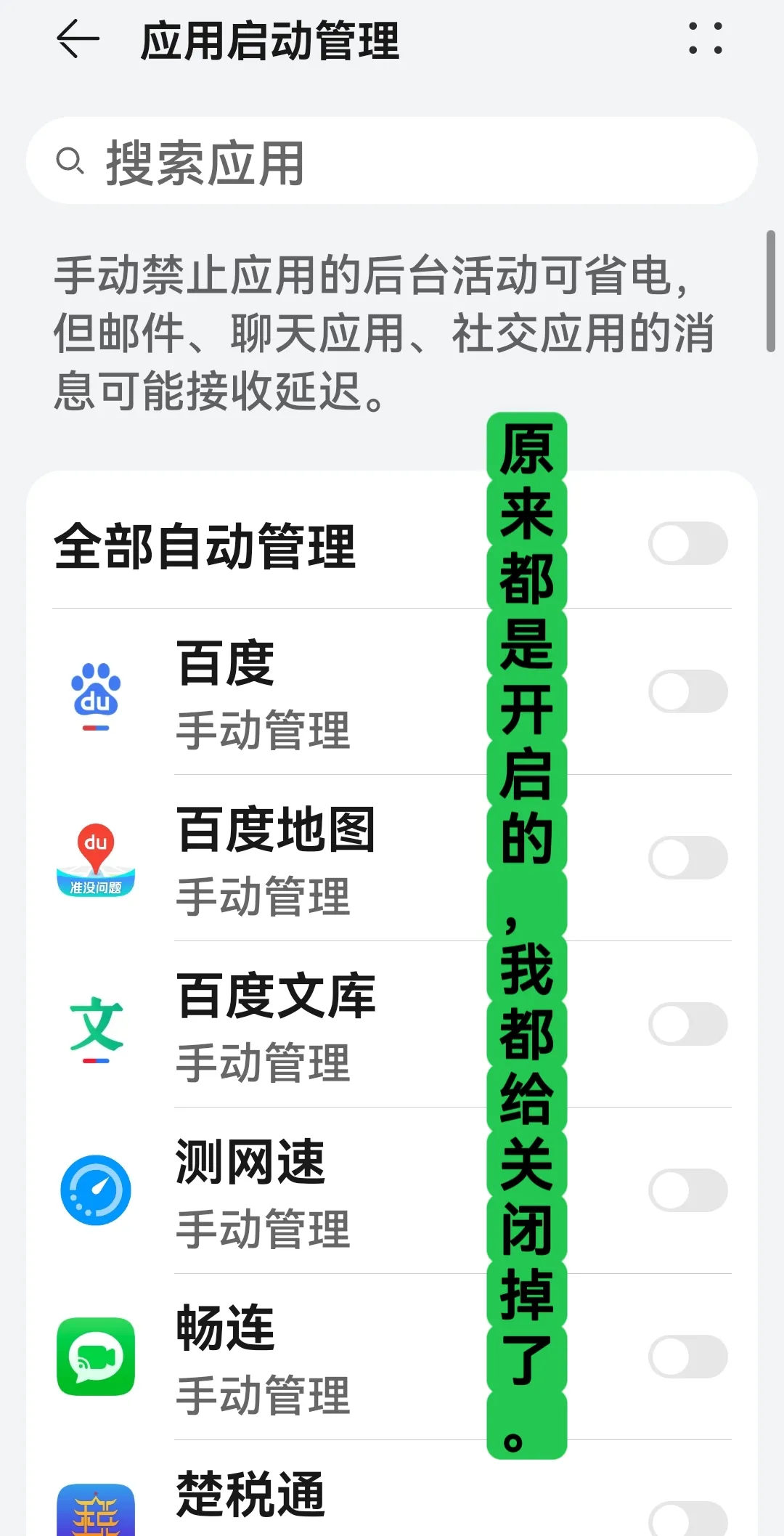Screen dimensions: 784x1536
Task: Open the four-dot overflow menu
Action: point(705,39)
